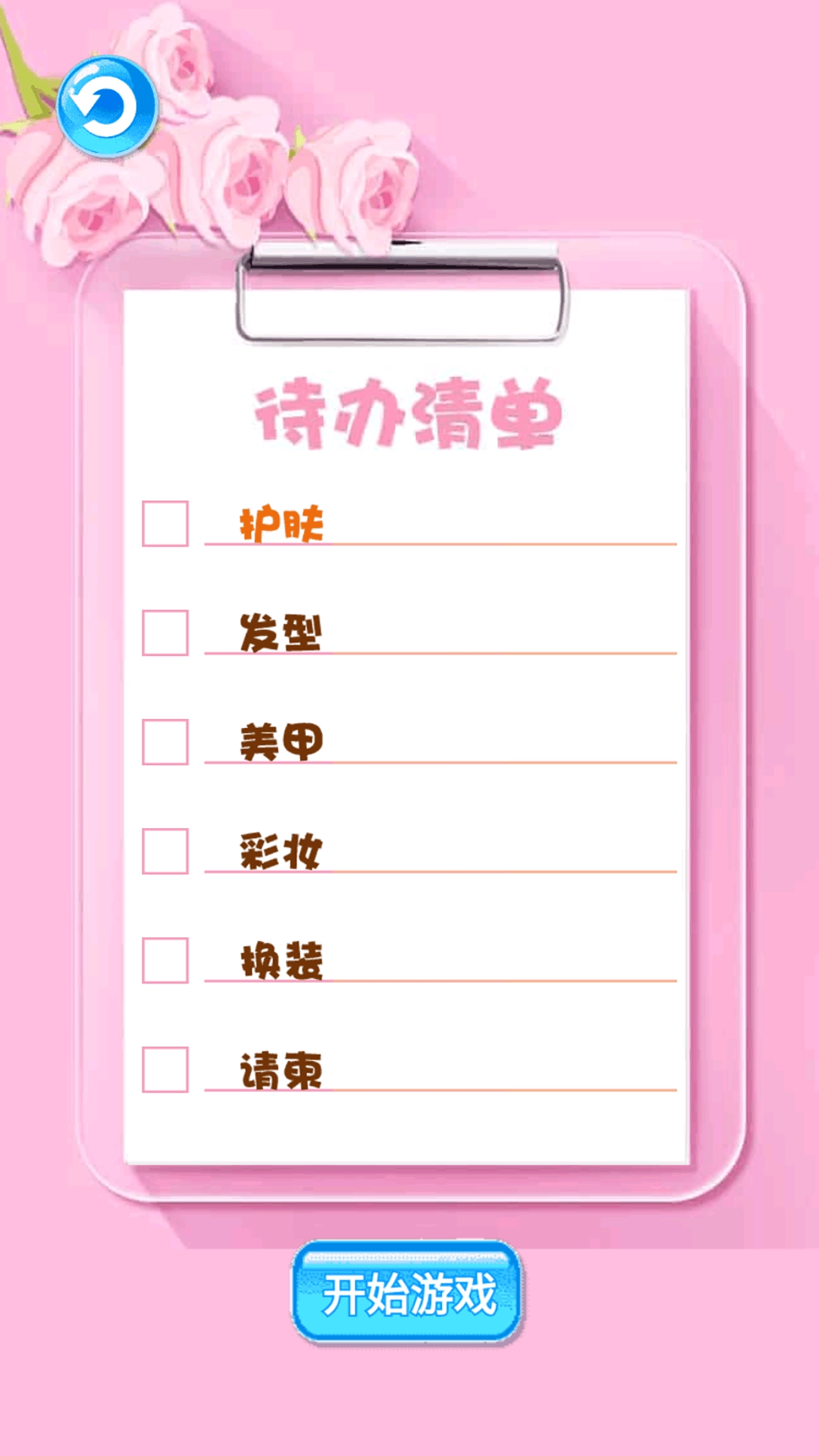Tap the blue back arrow button
The image size is (819, 1456).
pyautogui.click(x=107, y=106)
